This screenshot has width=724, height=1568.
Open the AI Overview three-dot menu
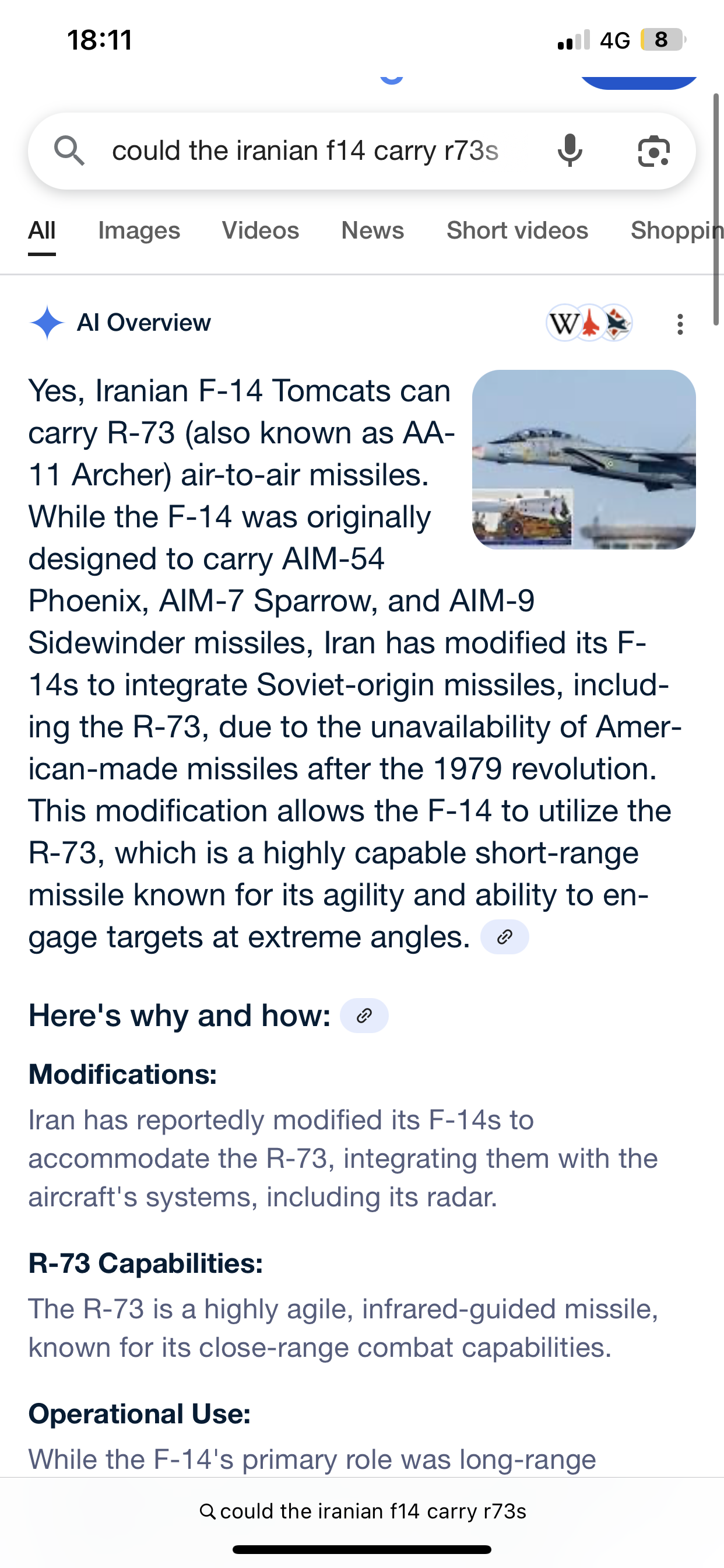point(680,324)
